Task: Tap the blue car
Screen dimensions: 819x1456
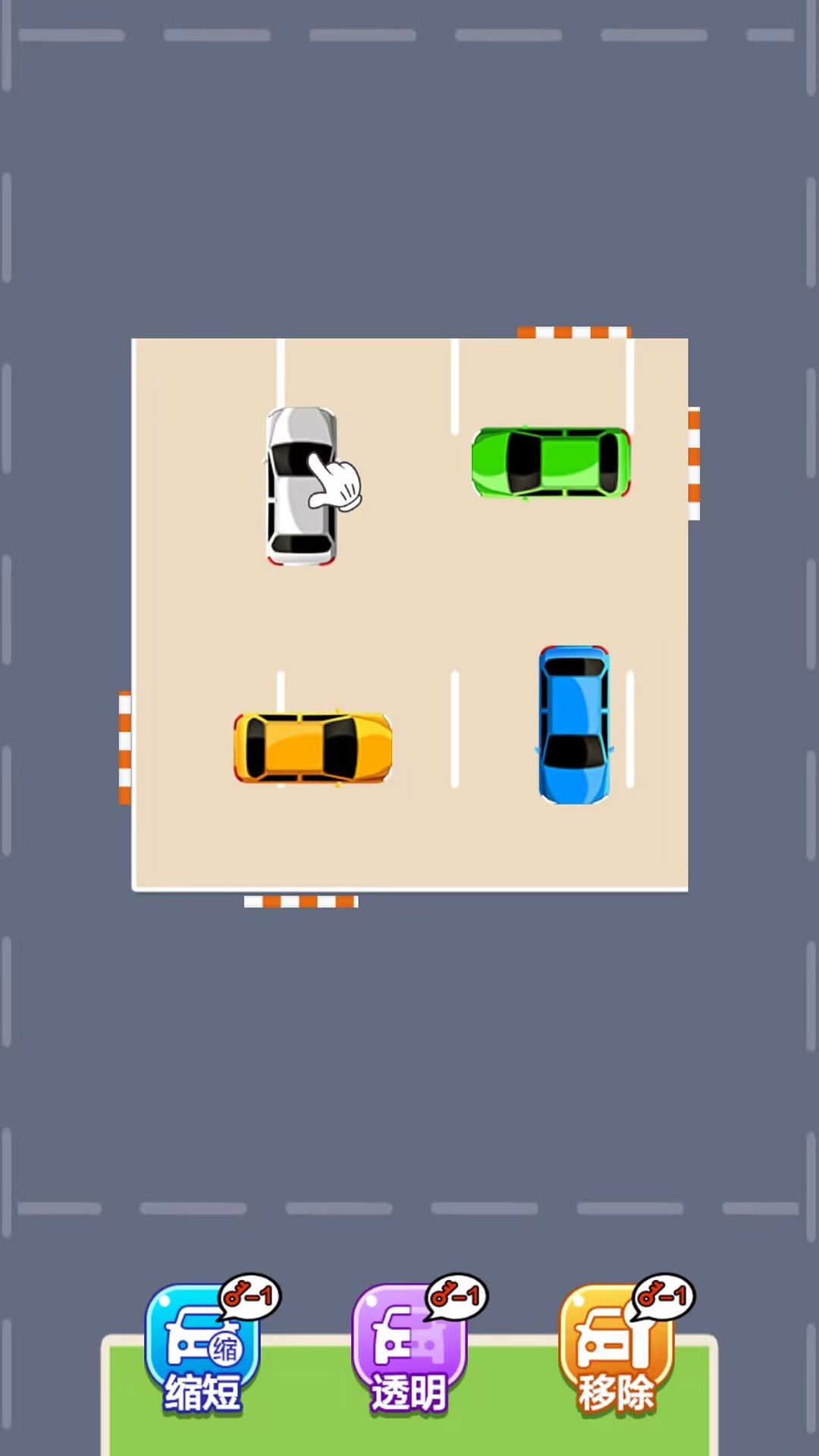Action: [574, 725]
